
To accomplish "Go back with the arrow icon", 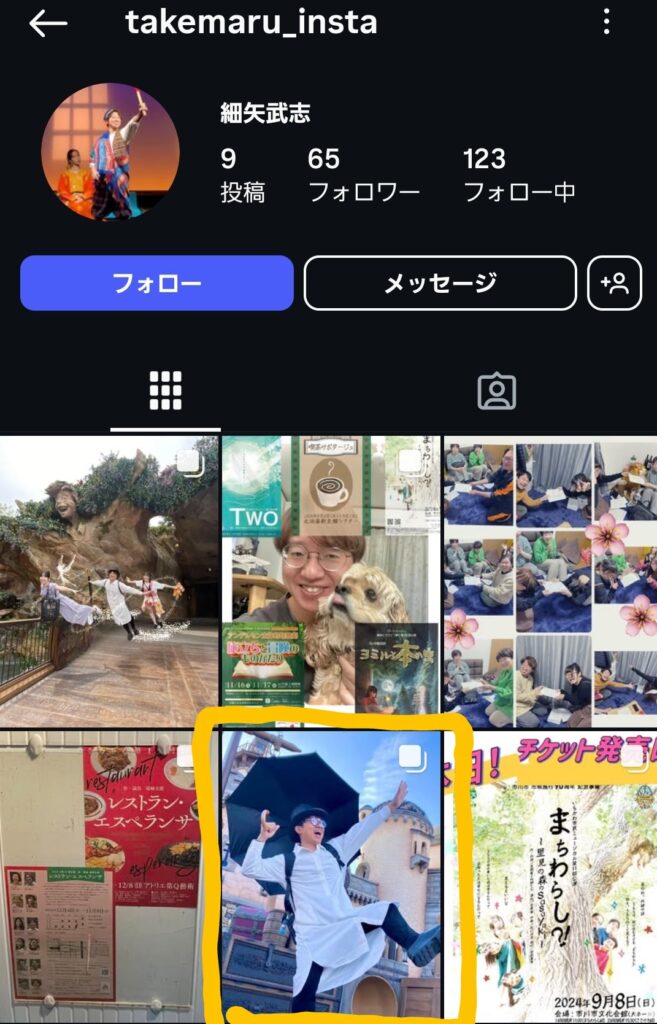I will tap(48, 24).
